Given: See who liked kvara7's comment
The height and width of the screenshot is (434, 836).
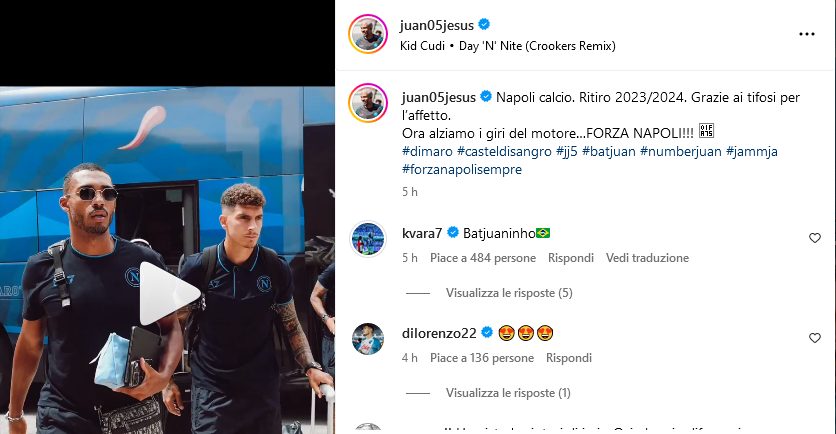Looking at the screenshot, I should coord(482,258).
